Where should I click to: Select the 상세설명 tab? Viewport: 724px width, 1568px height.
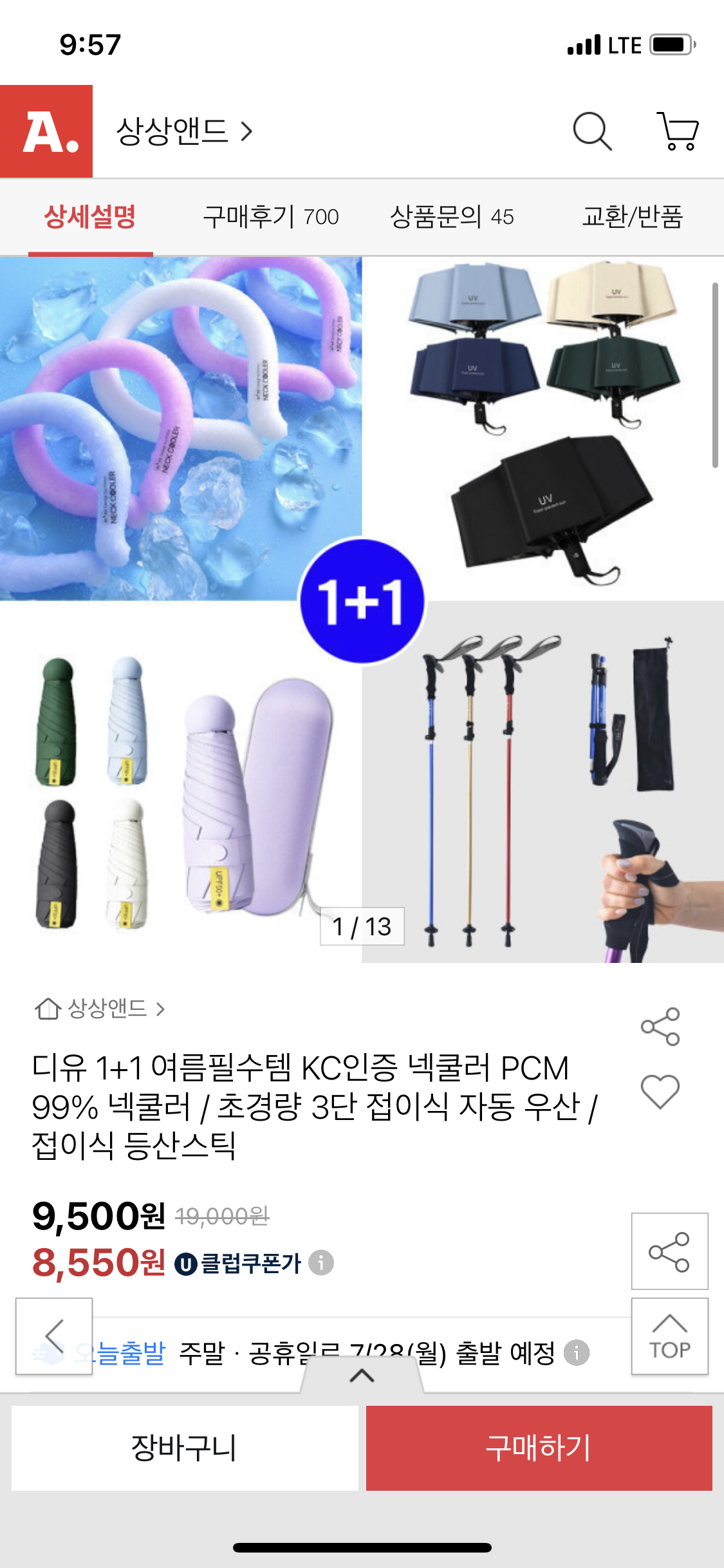90,217
